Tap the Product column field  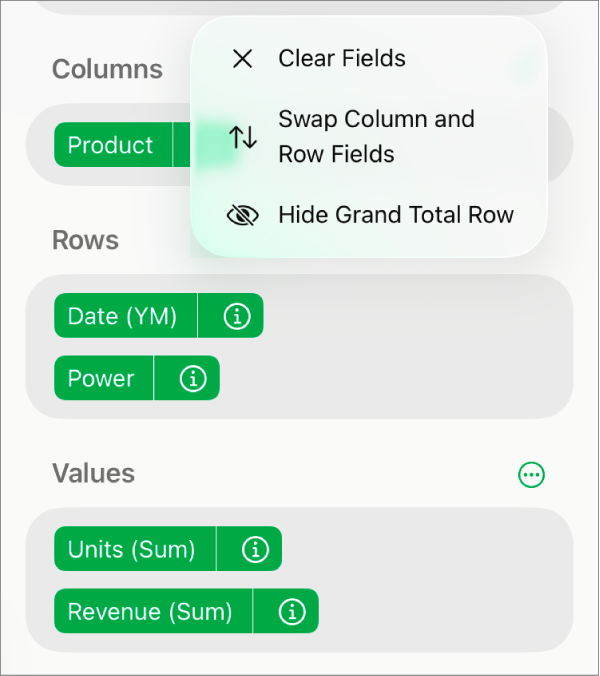click(111, 145)
